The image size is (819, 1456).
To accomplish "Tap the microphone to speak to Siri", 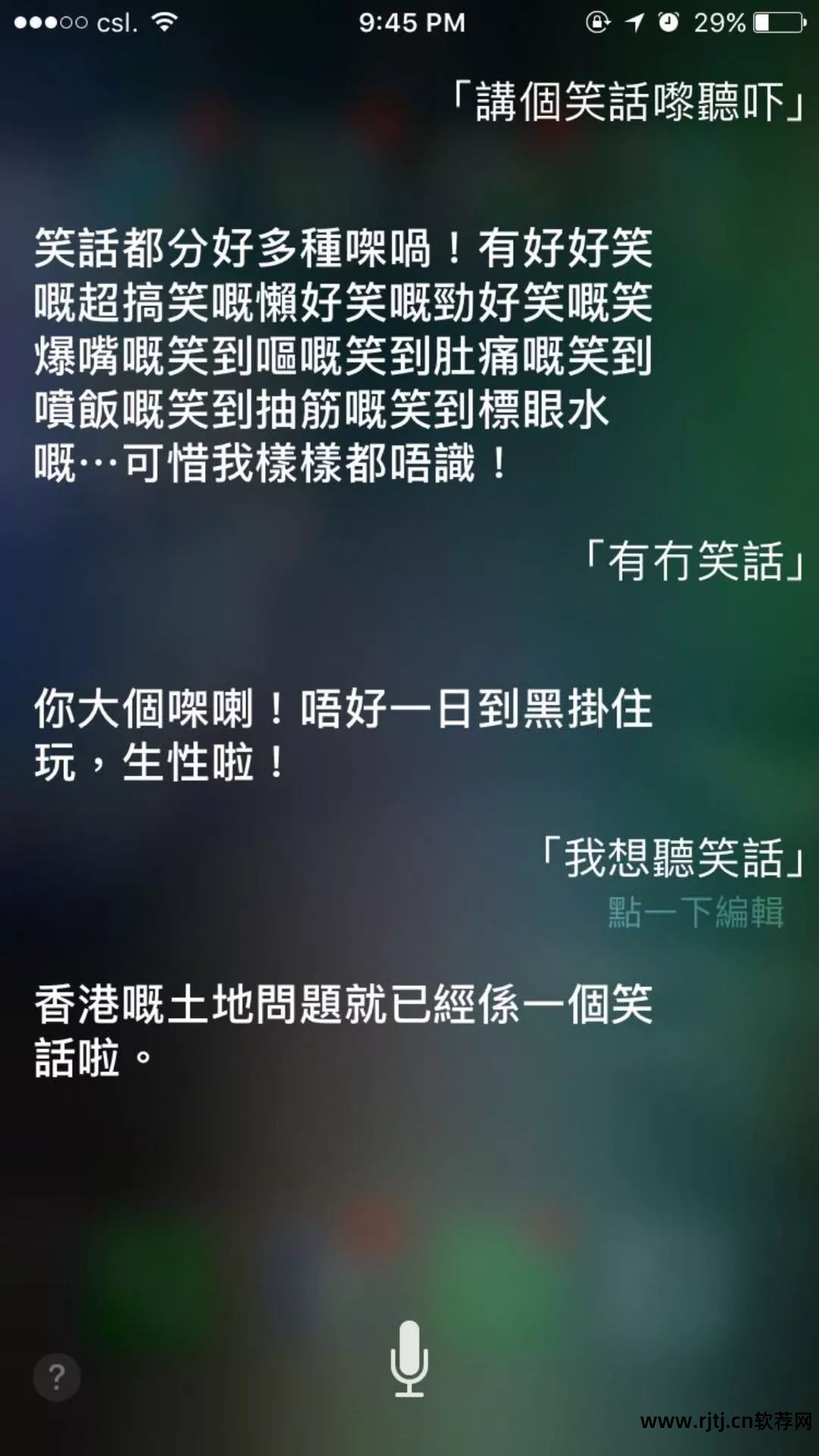I will 409,1359.
